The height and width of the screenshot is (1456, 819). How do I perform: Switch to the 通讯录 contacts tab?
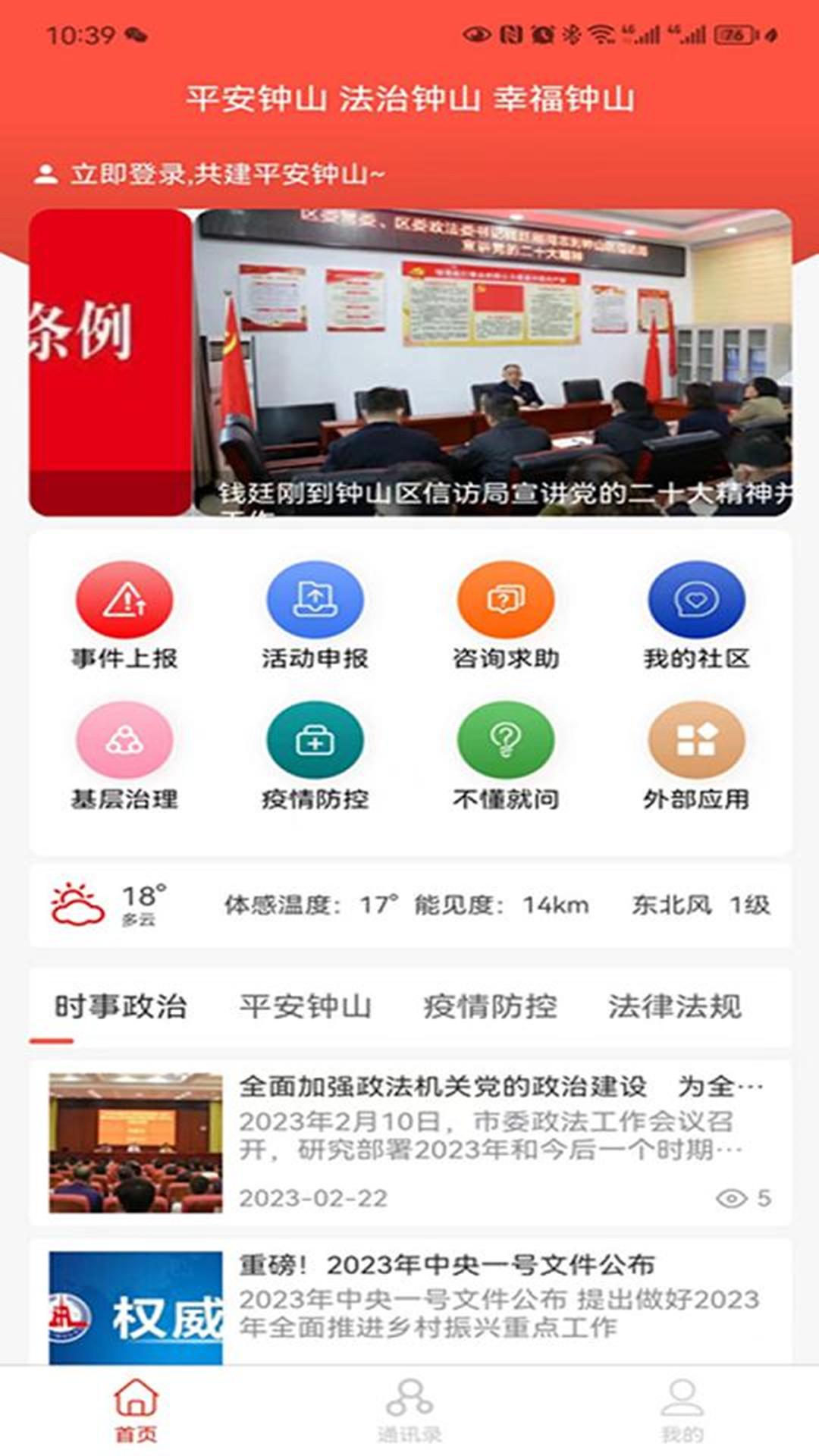pos(409,1411)
